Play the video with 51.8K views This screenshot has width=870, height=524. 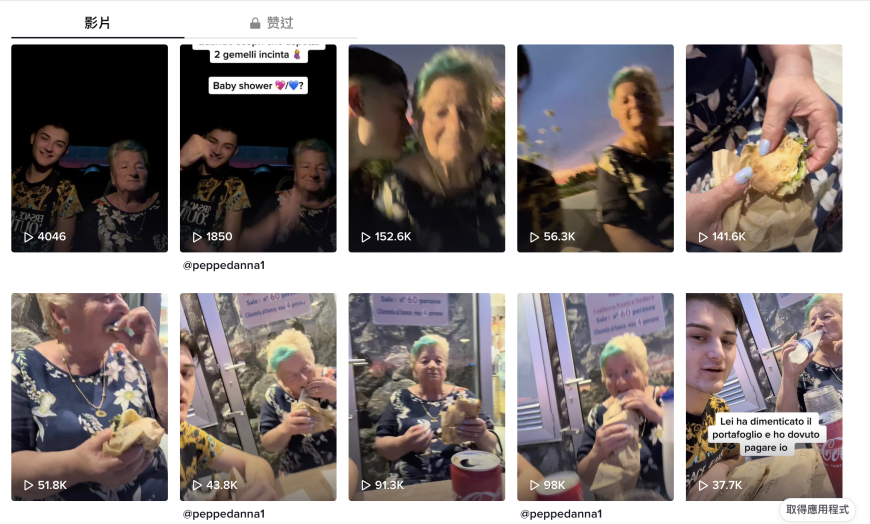tap(89, 396)
